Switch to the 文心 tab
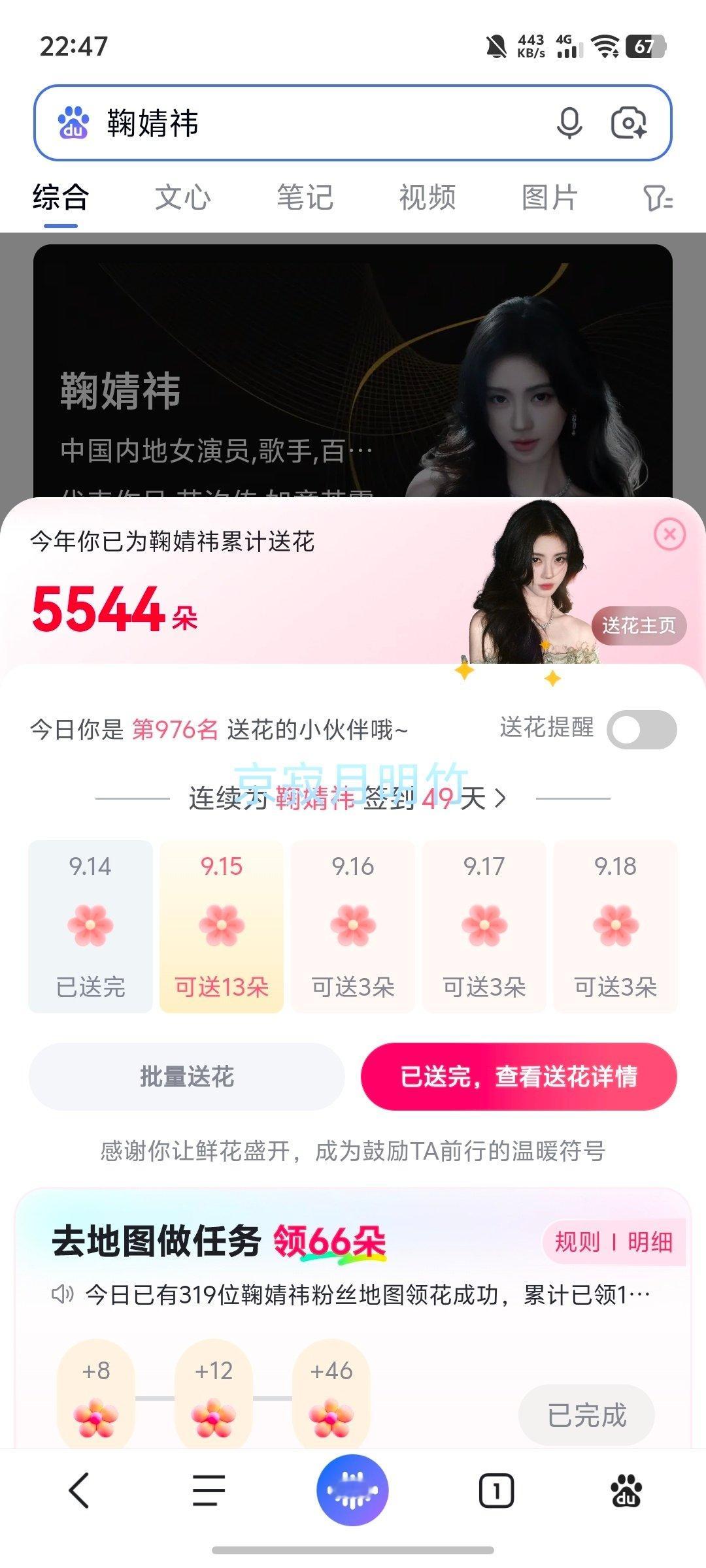This screenshot has width=706, height=1568. click(x=183, y=197)
